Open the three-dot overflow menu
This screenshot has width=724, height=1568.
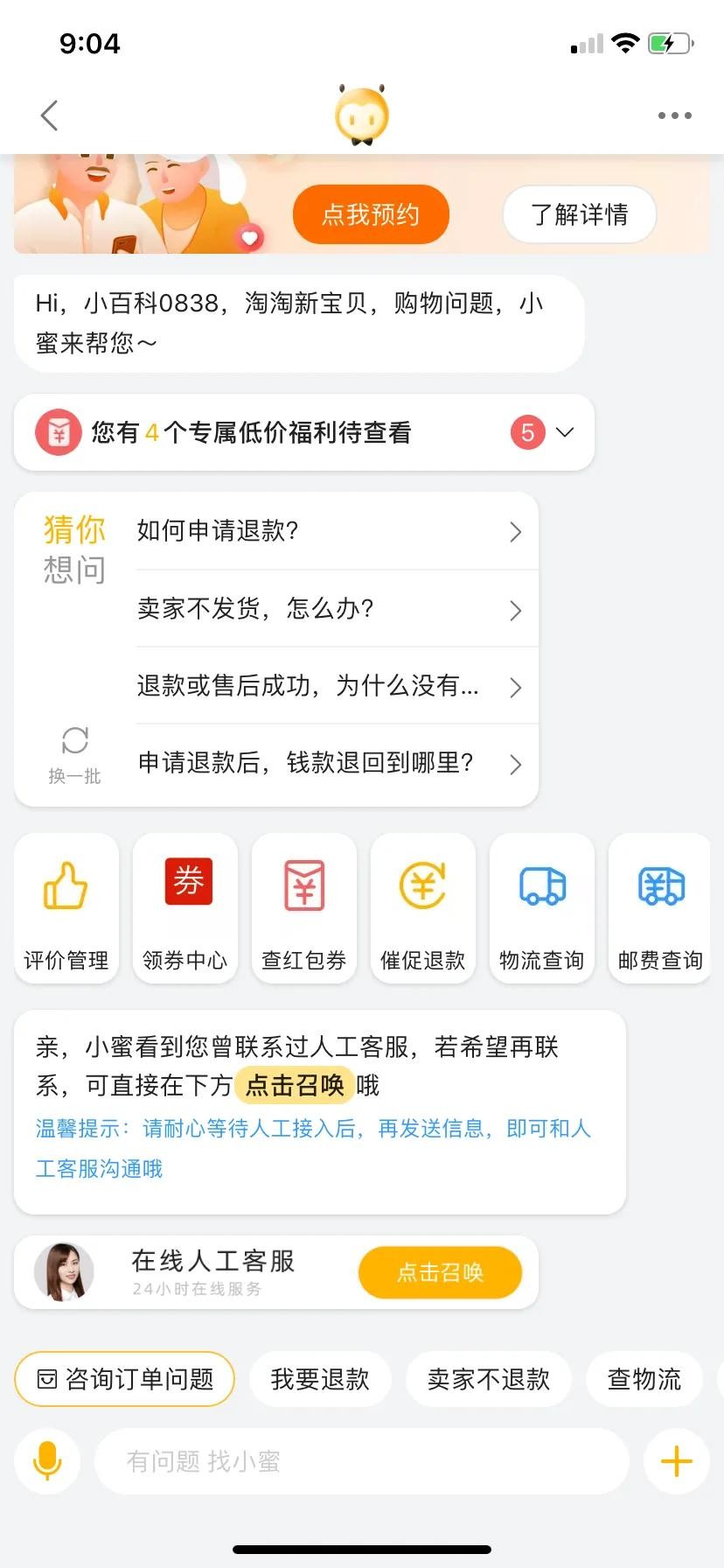(x=674, y=115)
